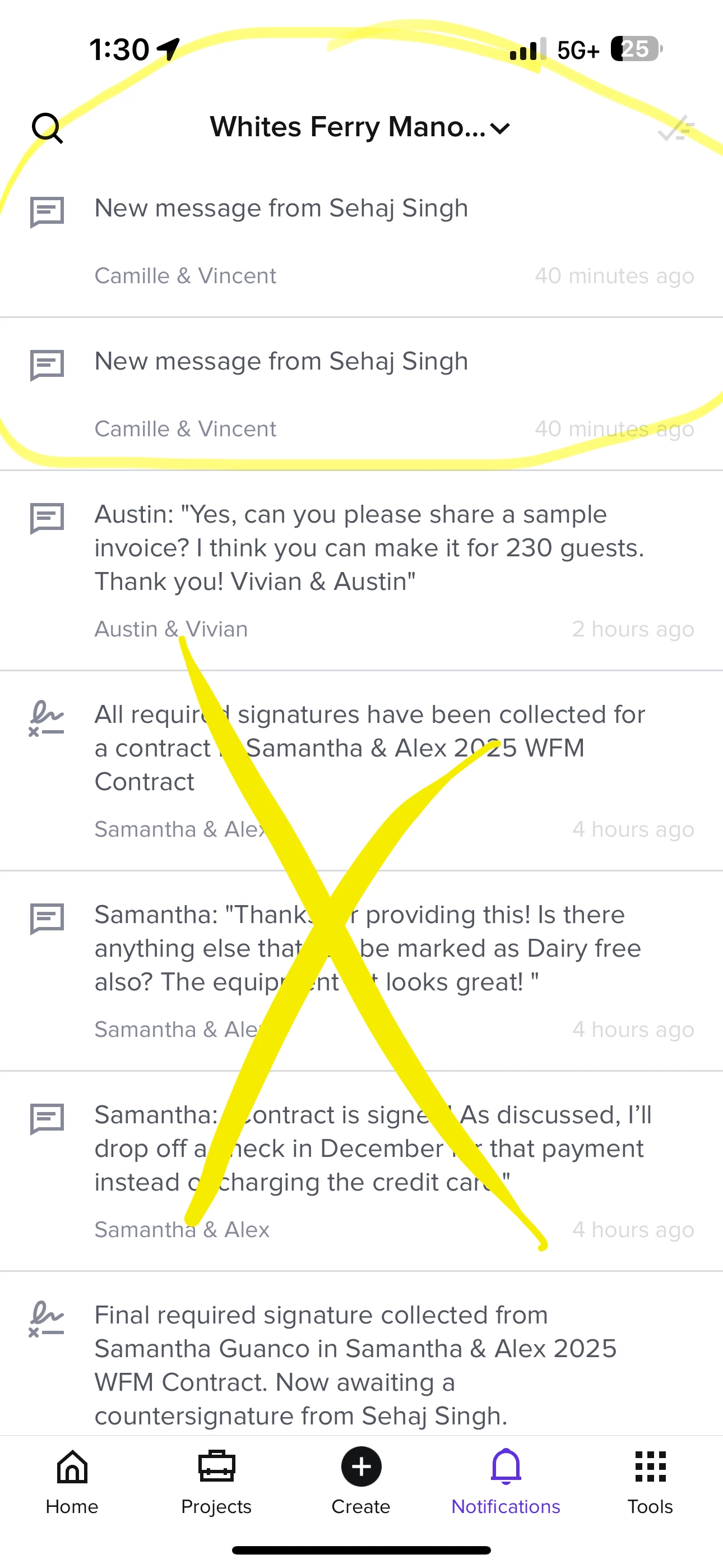Mark all notifications as read

[x=675, y=128]
